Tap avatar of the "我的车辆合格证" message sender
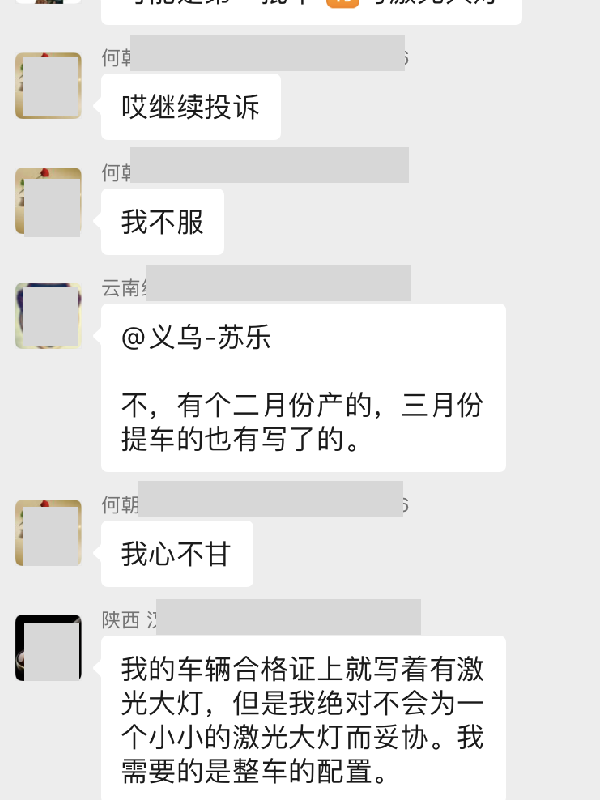 click(x=48, y=648)
